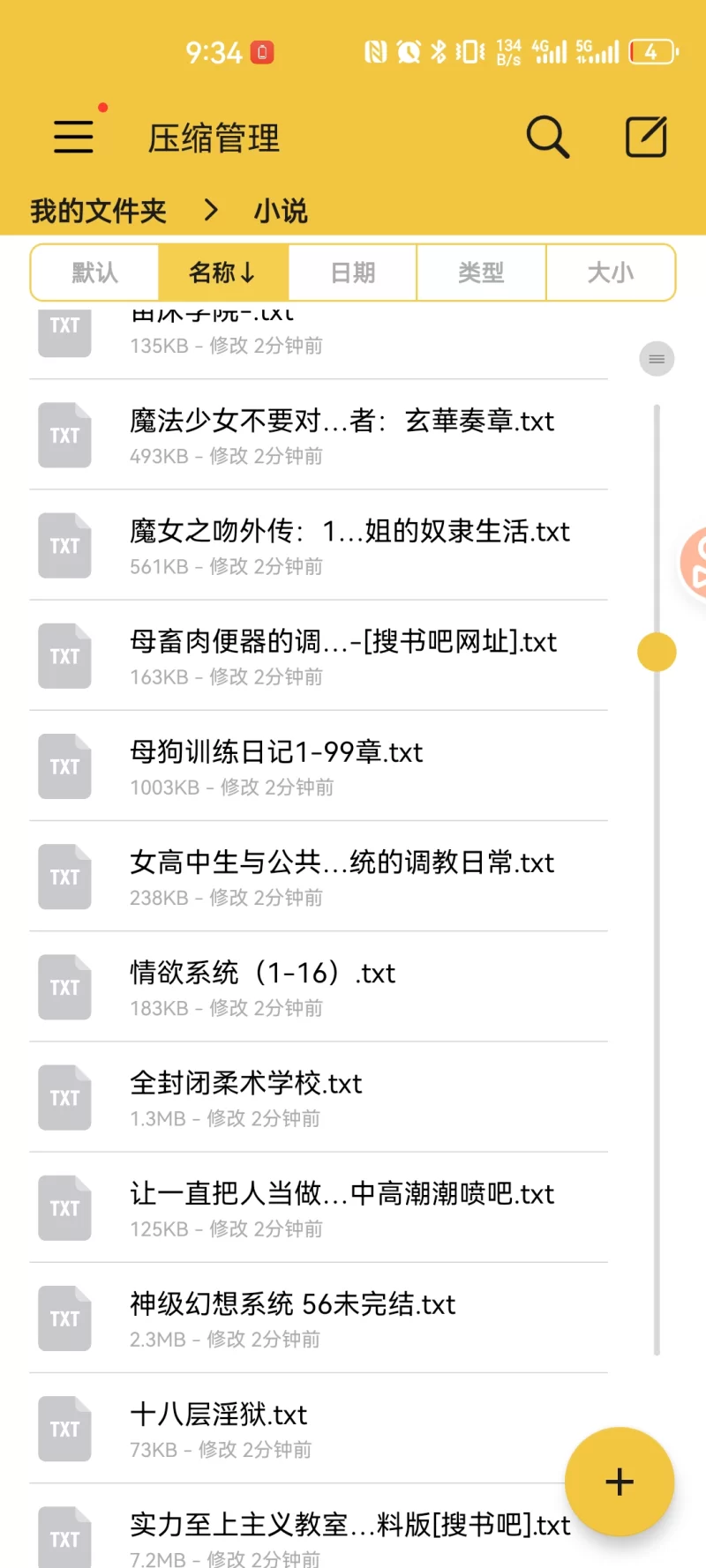Open the hamburger drawer menu
Screen dimensions: 706x1568
[73, 138]
